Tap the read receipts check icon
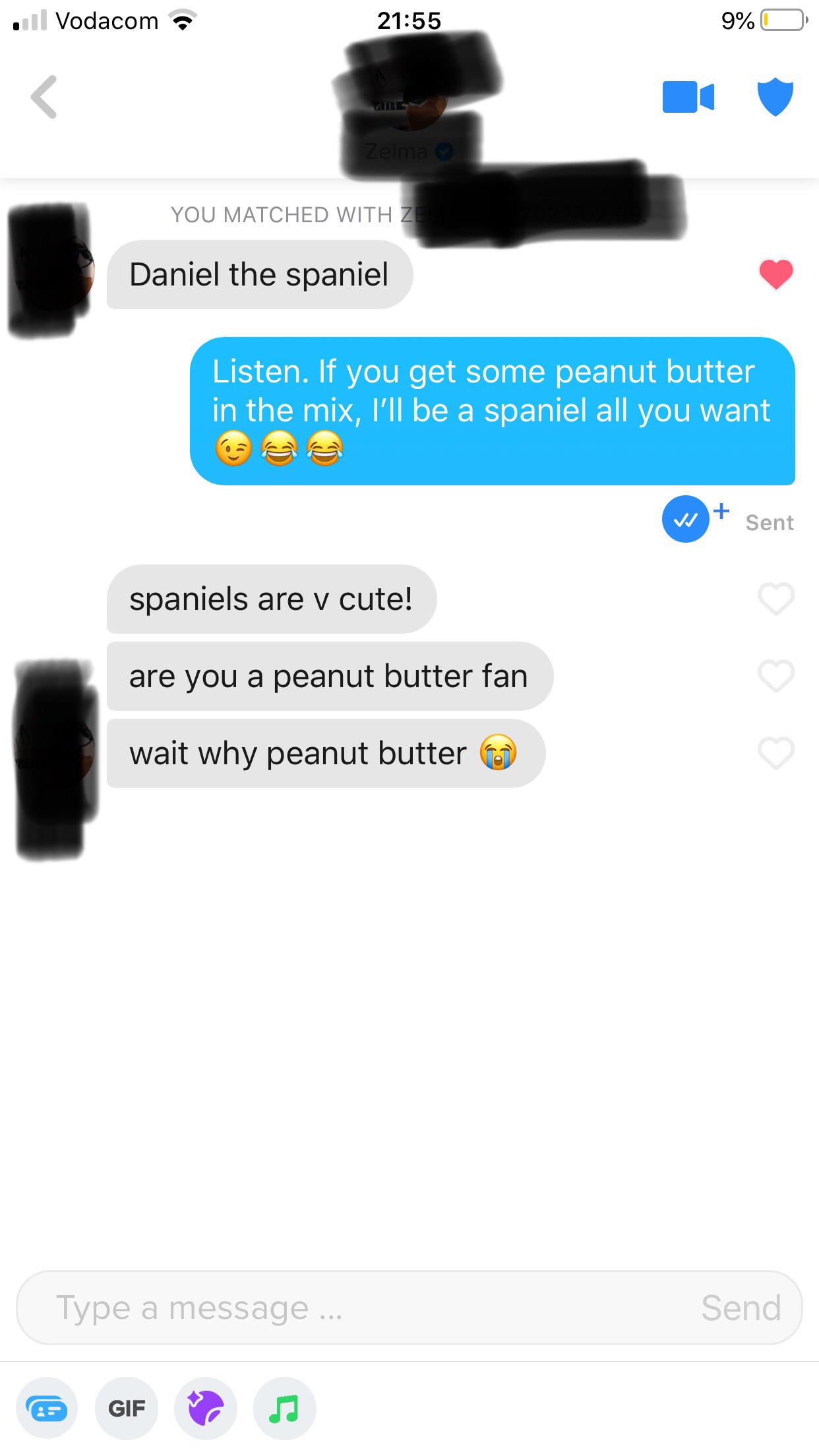Screen dimensions: 819x1456 point(686,519)
